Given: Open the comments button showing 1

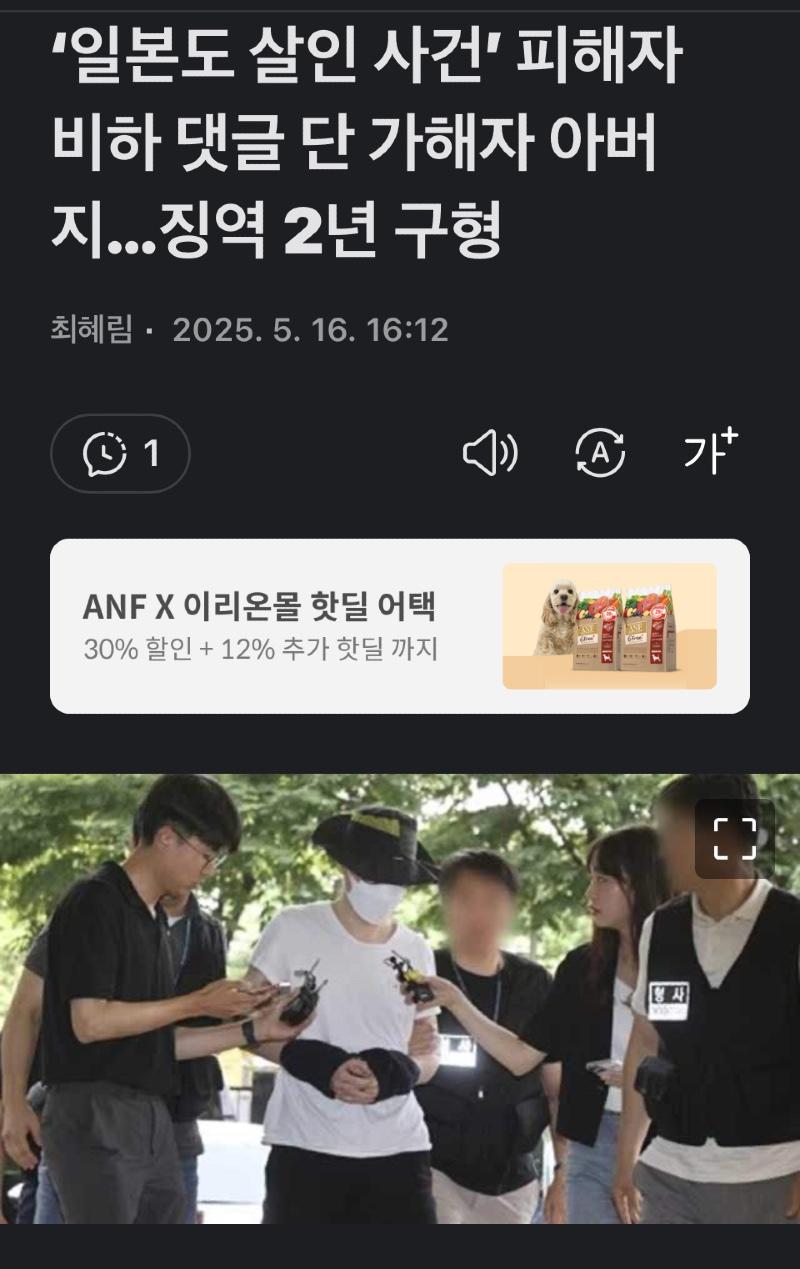Looking at the screenshot, I should (x=120, y=454).
